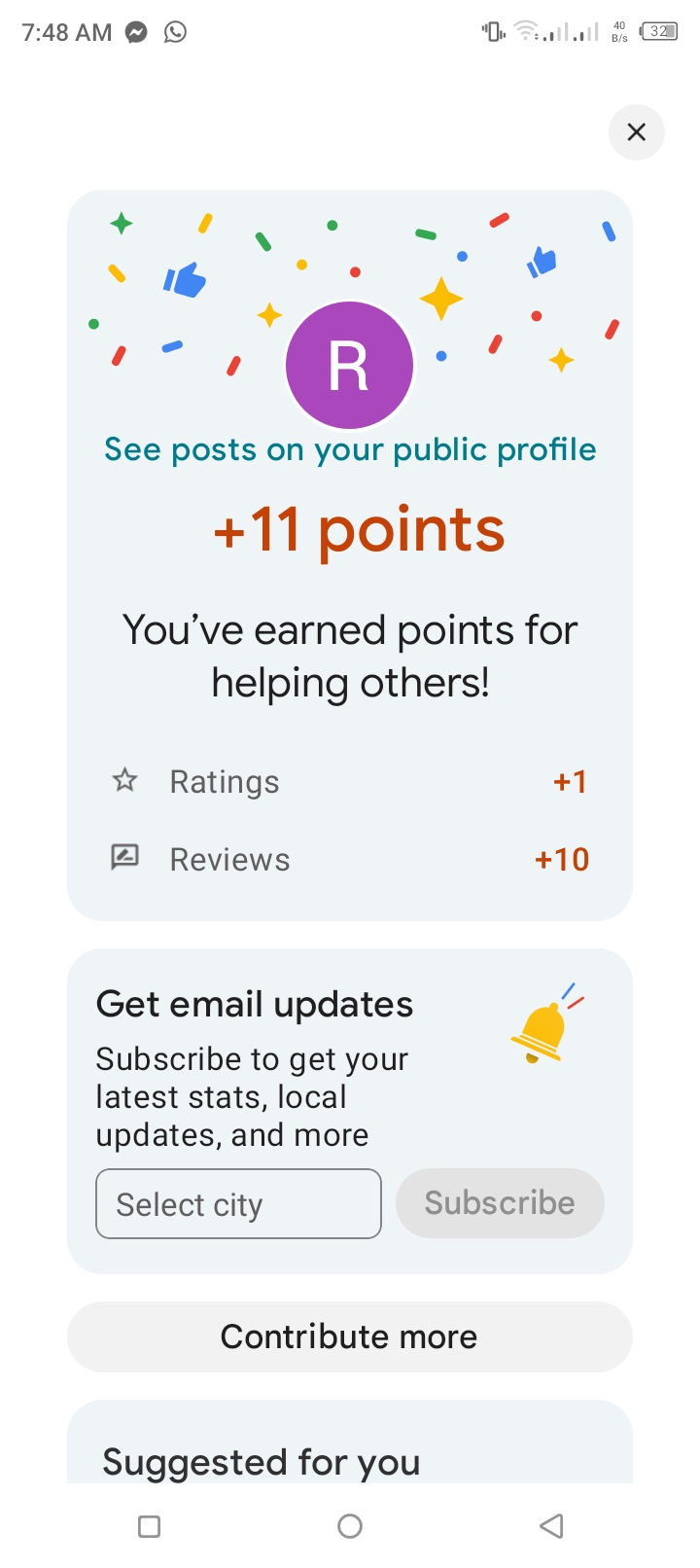Go to the system home screen
The image size is (700, 1568).
tap(350, 1526)
